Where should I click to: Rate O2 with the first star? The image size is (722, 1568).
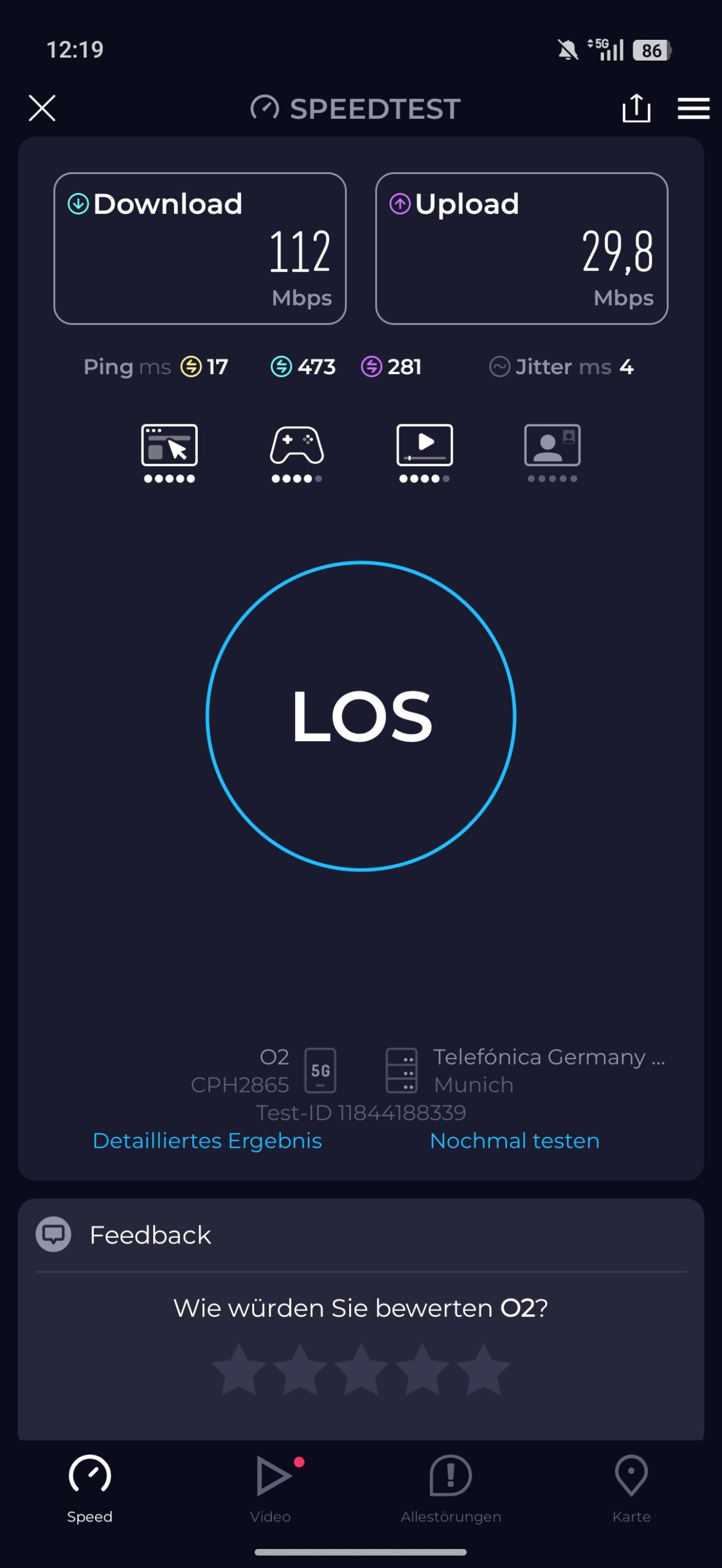point(239,1370)
